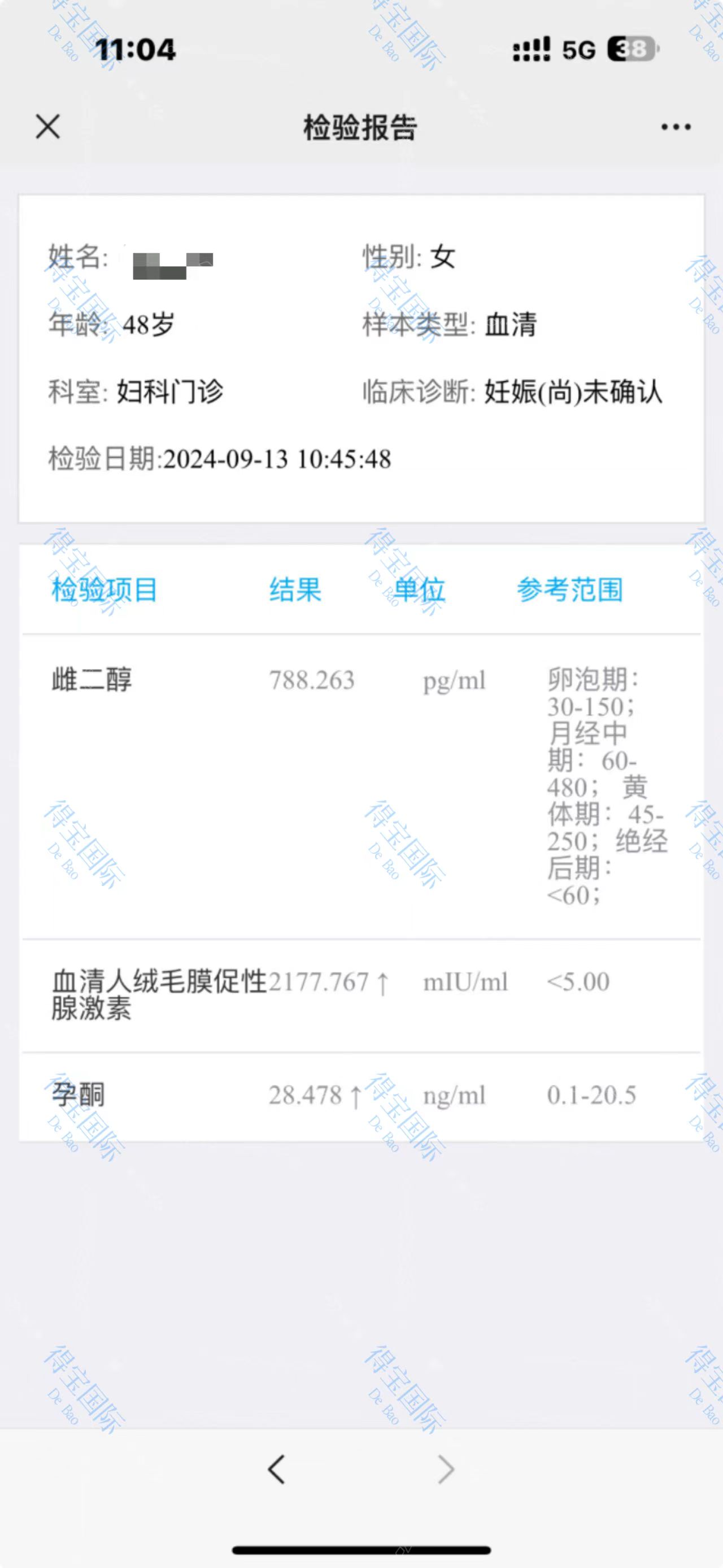Close the 检验报告 page

point(47,127)
